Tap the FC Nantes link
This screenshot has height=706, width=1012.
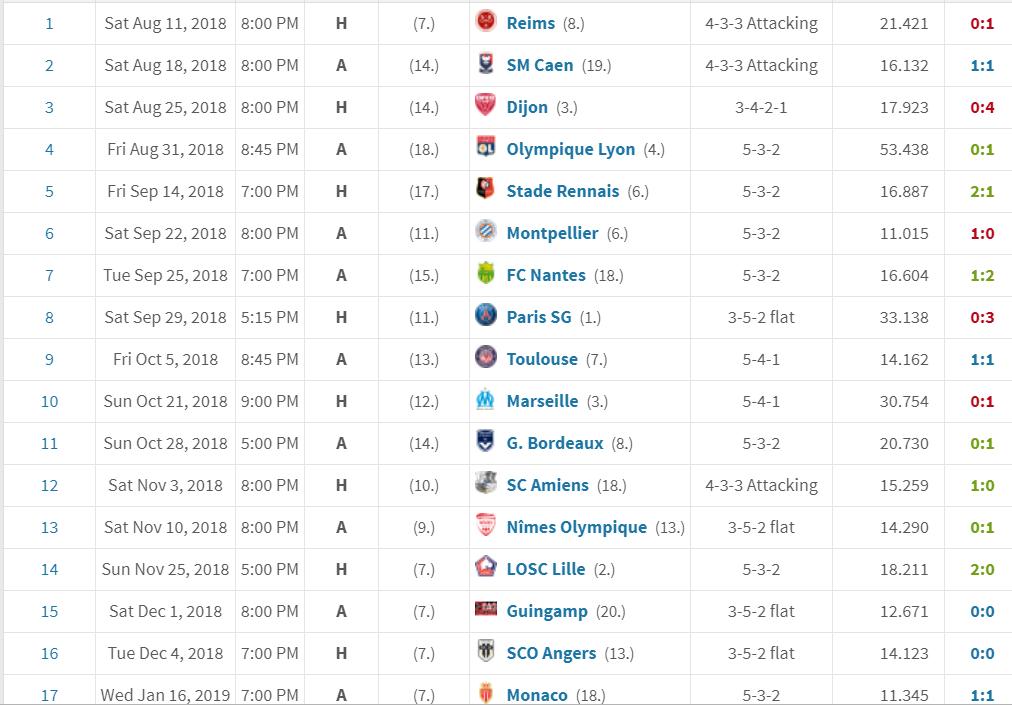(546, 275)
